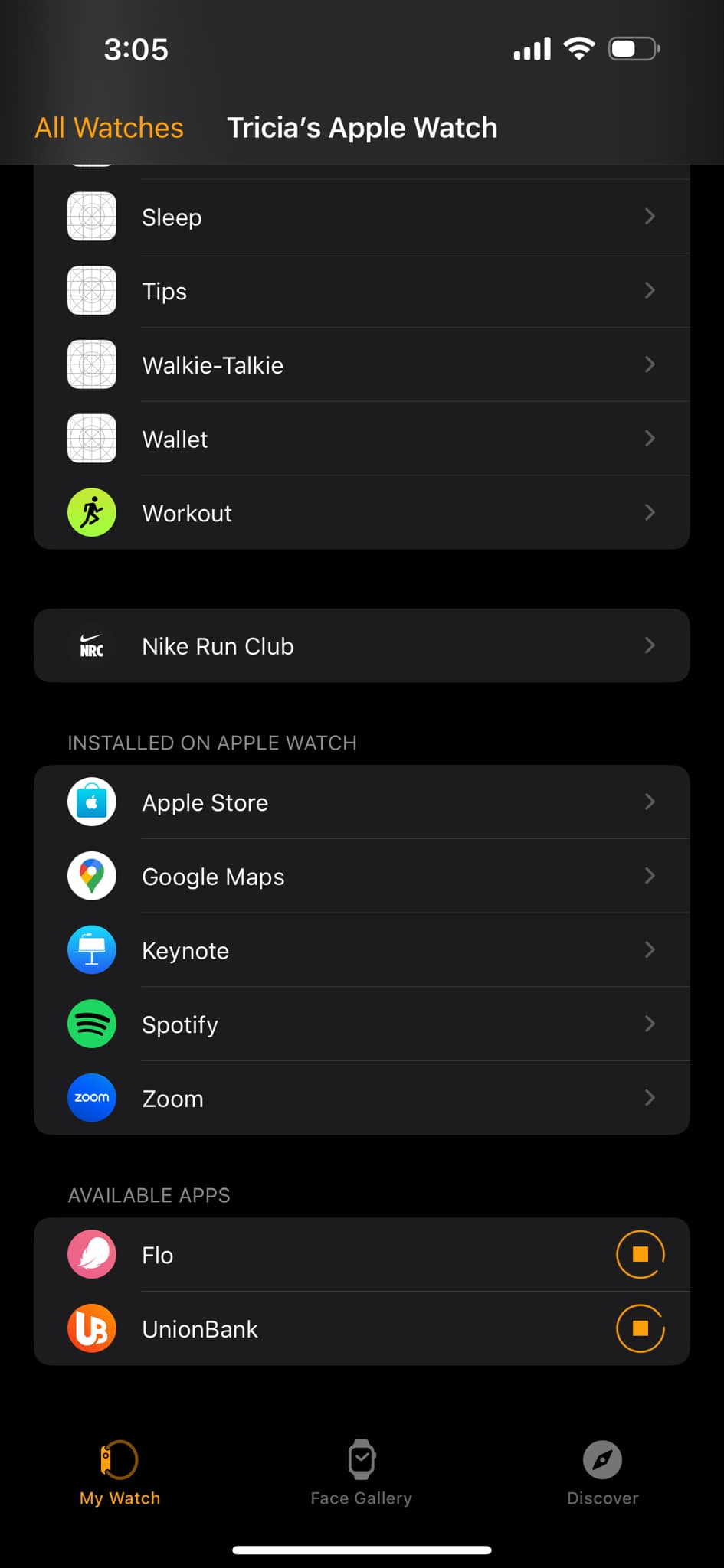Image resolution: width=724 pixels, height=1568 pixels.
Task: Open Zoom app settings
Action: coord(362,1098)
